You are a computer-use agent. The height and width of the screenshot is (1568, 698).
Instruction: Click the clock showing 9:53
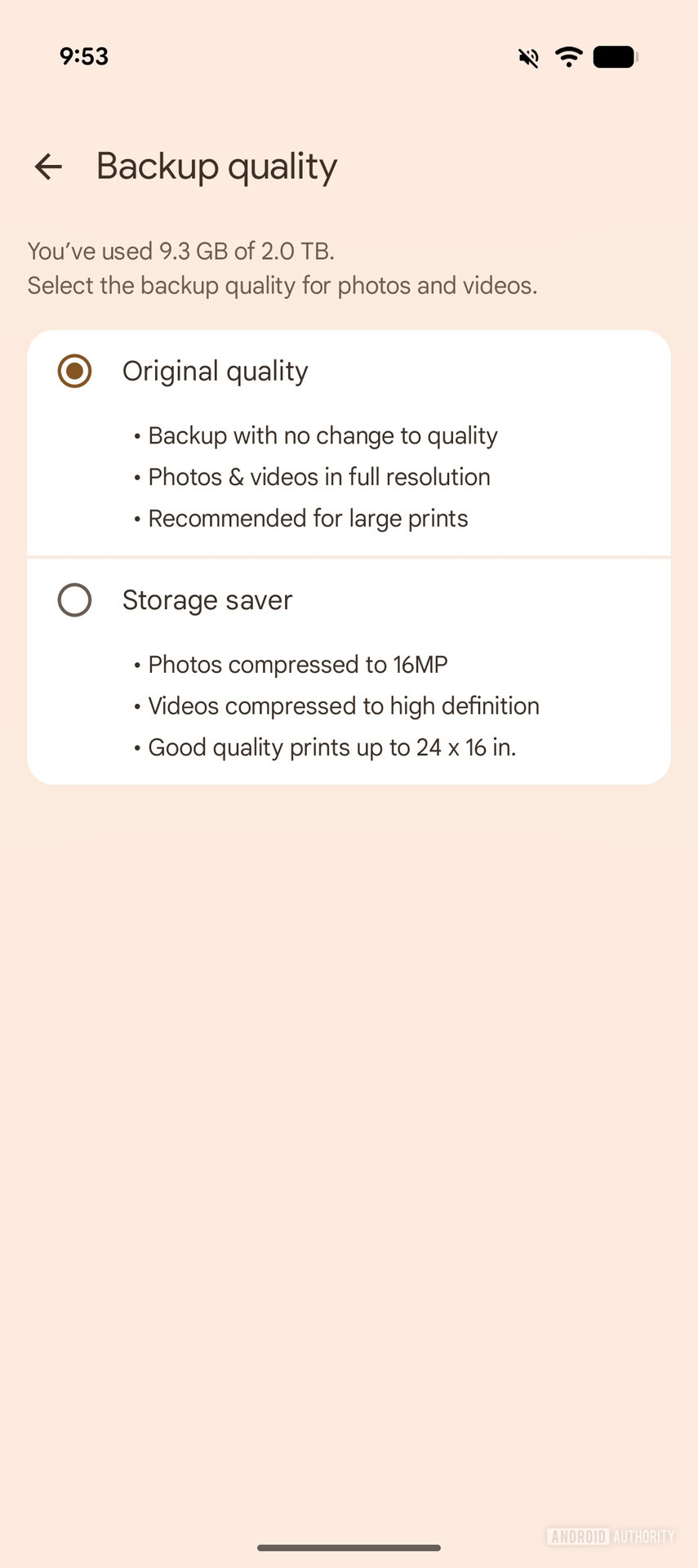tap(84, 56)
